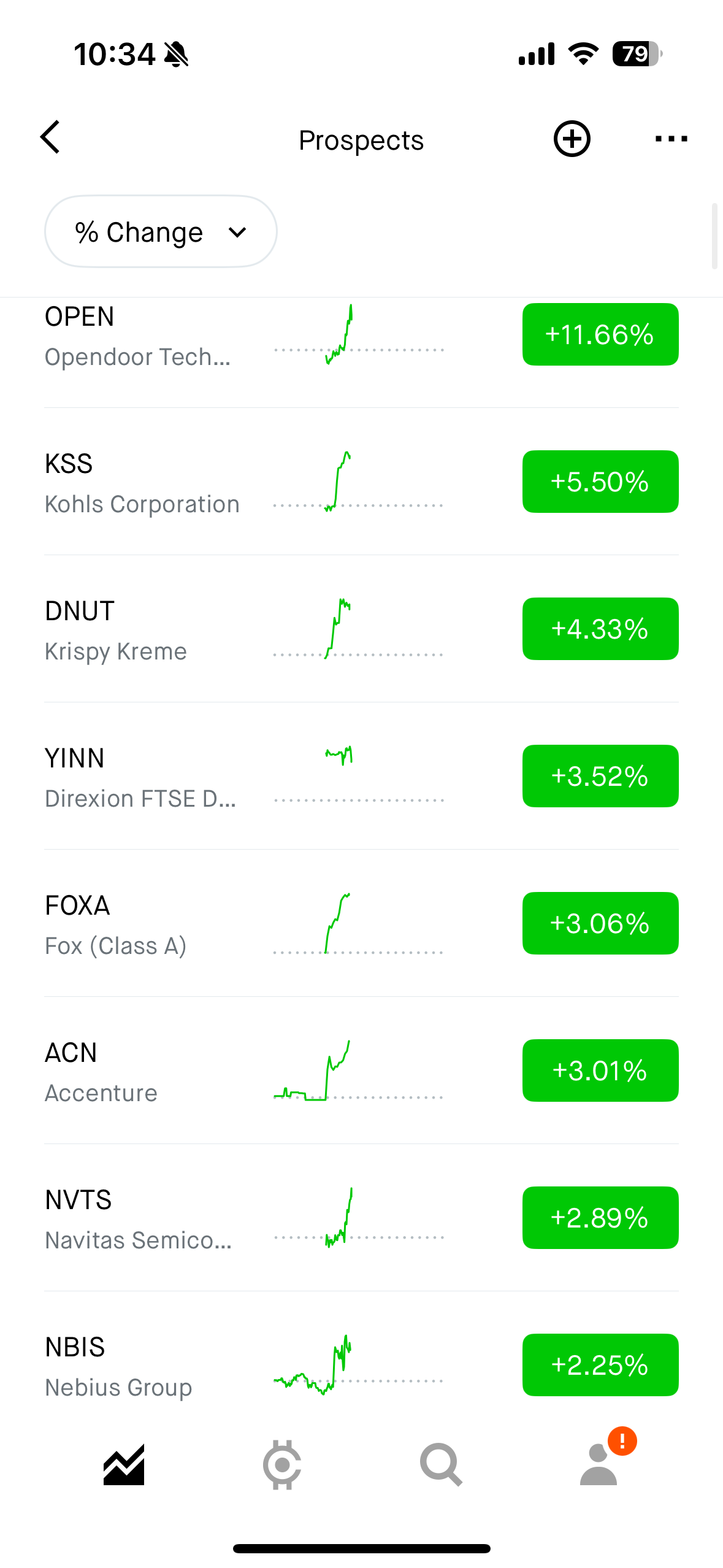
Task: Open the YINN Direxion FTSE row
Action: tap(361, 776)
